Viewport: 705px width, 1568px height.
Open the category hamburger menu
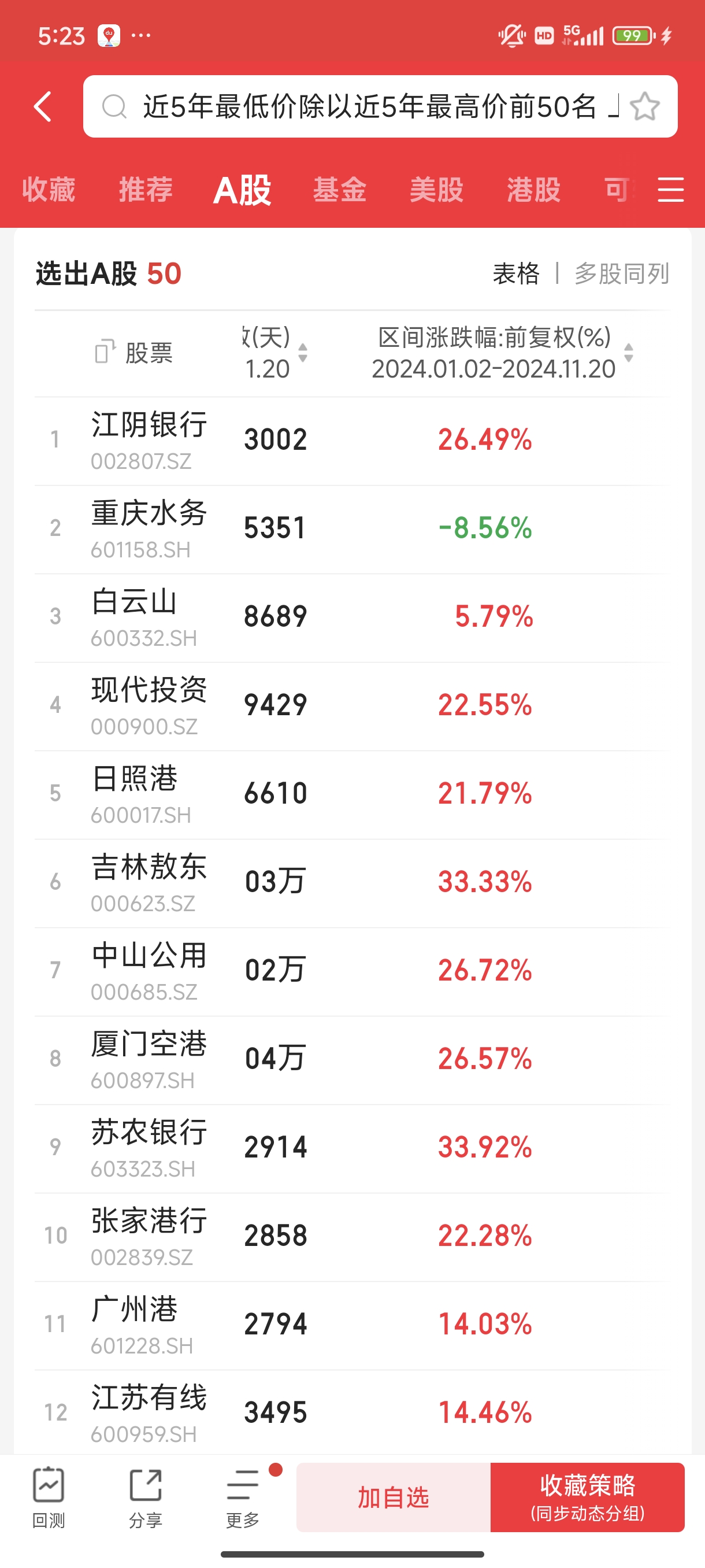pos(671,190)
